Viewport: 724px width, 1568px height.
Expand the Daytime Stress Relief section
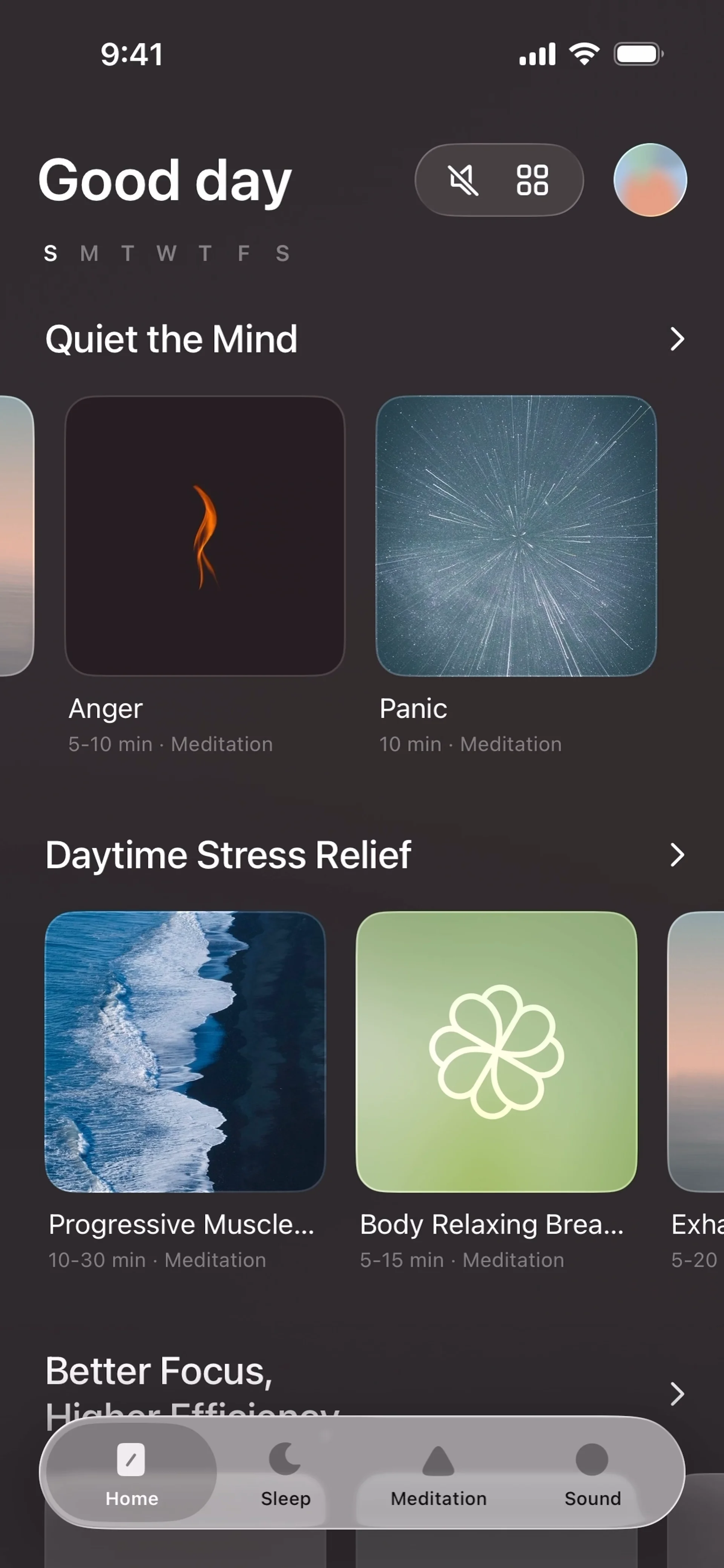coord(676,855)
